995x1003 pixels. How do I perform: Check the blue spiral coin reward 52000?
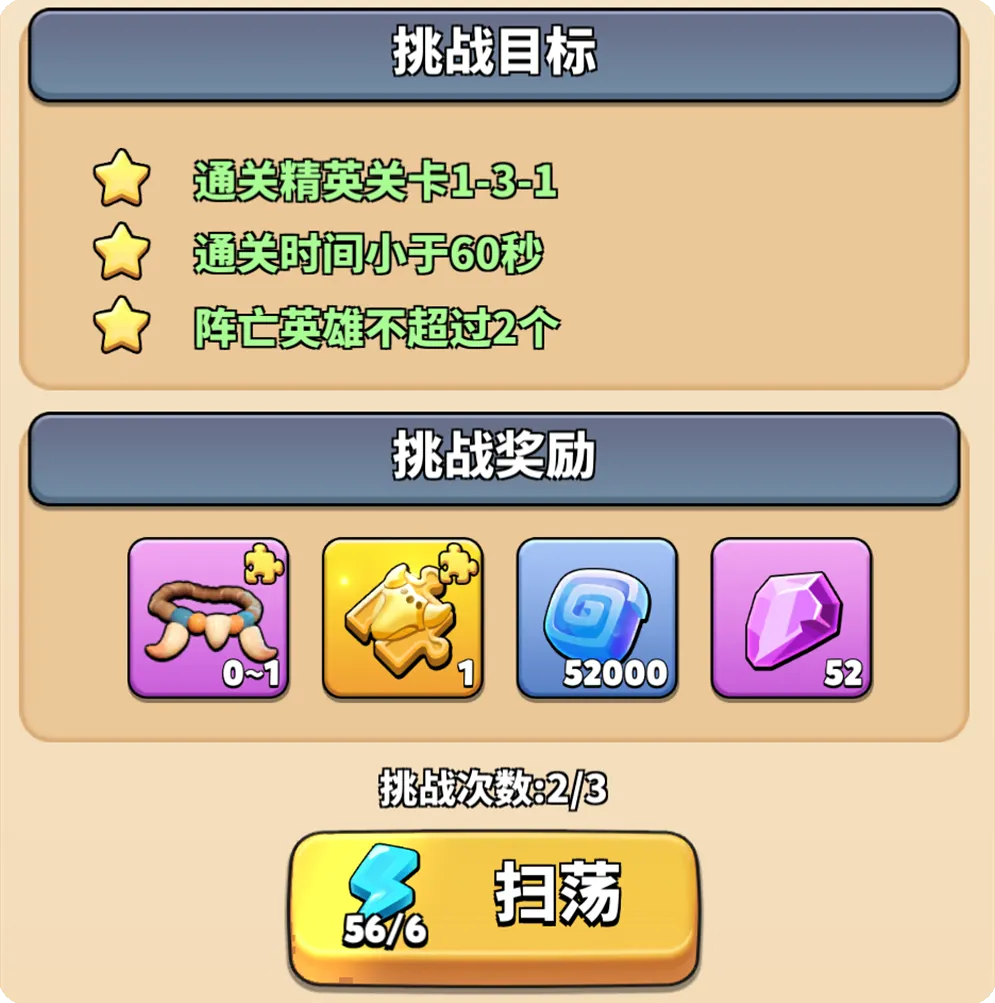(596, 617)
